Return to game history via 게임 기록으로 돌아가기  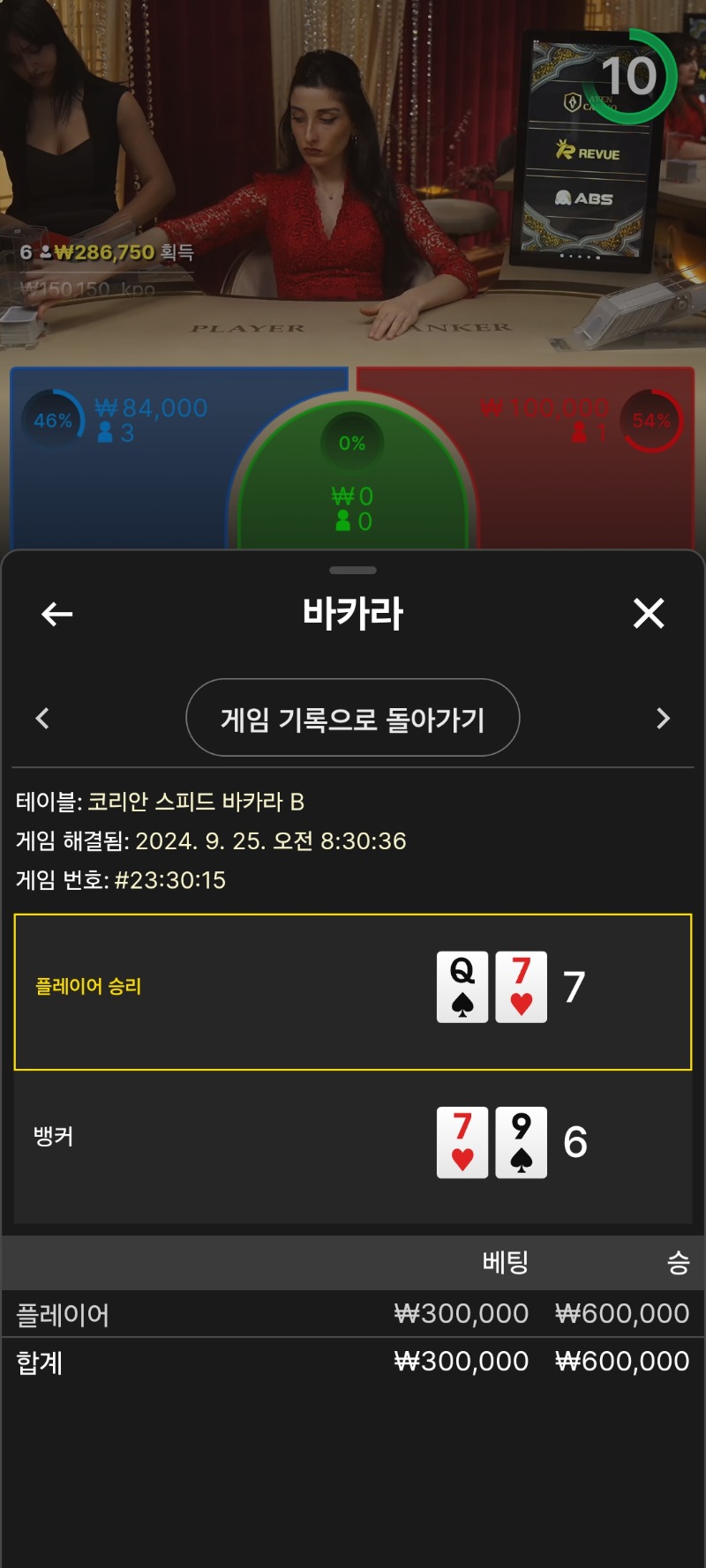(353, 718)
